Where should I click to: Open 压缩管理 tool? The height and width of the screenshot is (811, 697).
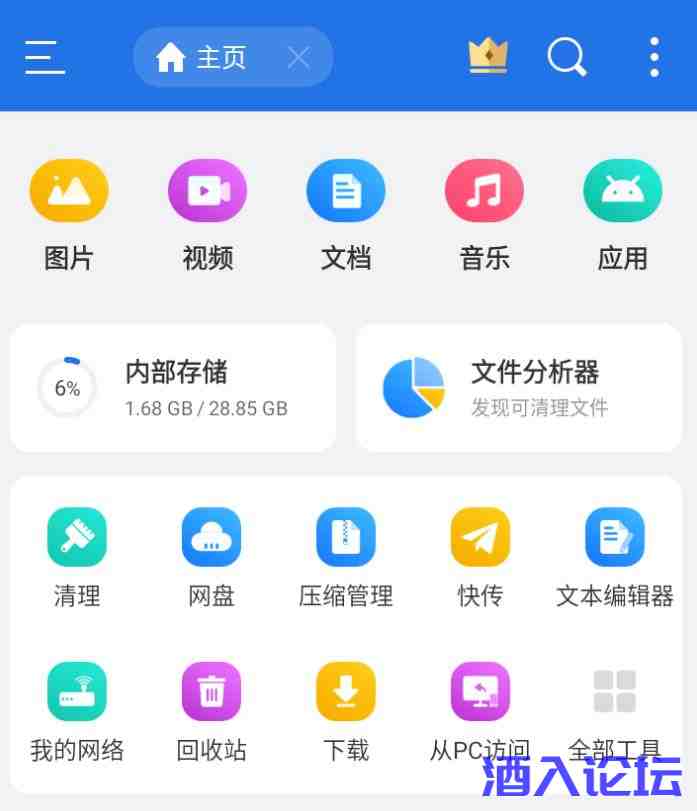(x=346, y=557)
